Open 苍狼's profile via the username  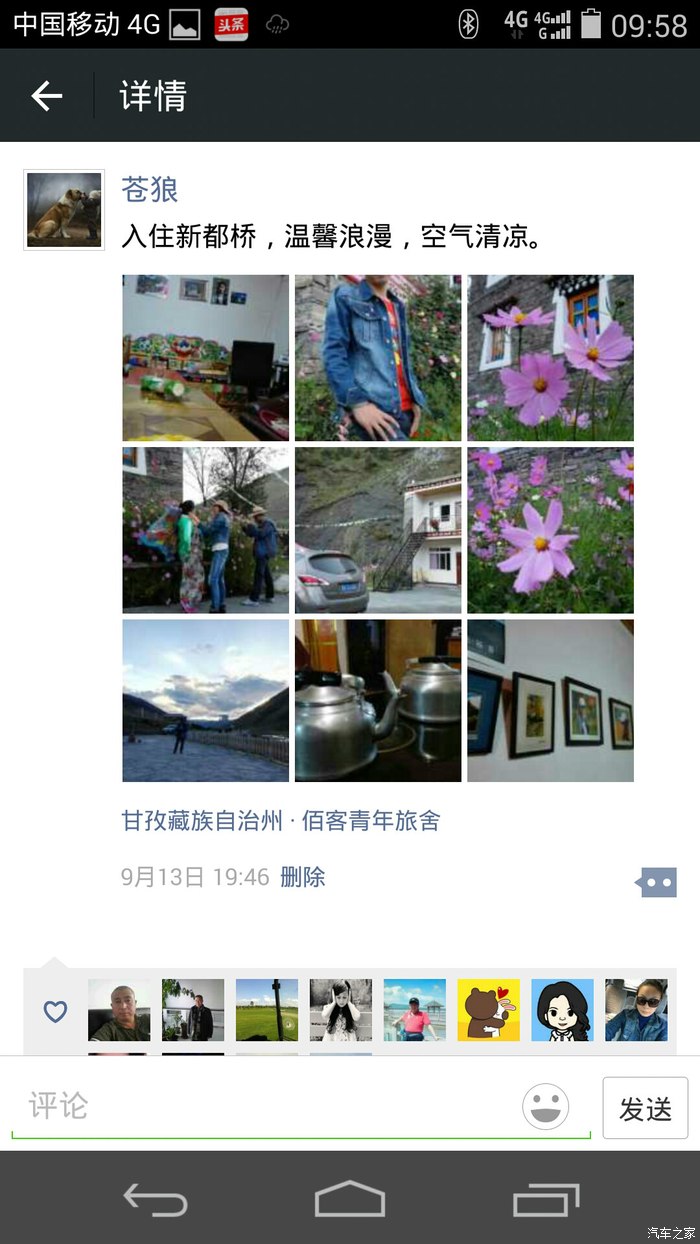(149, 189)
